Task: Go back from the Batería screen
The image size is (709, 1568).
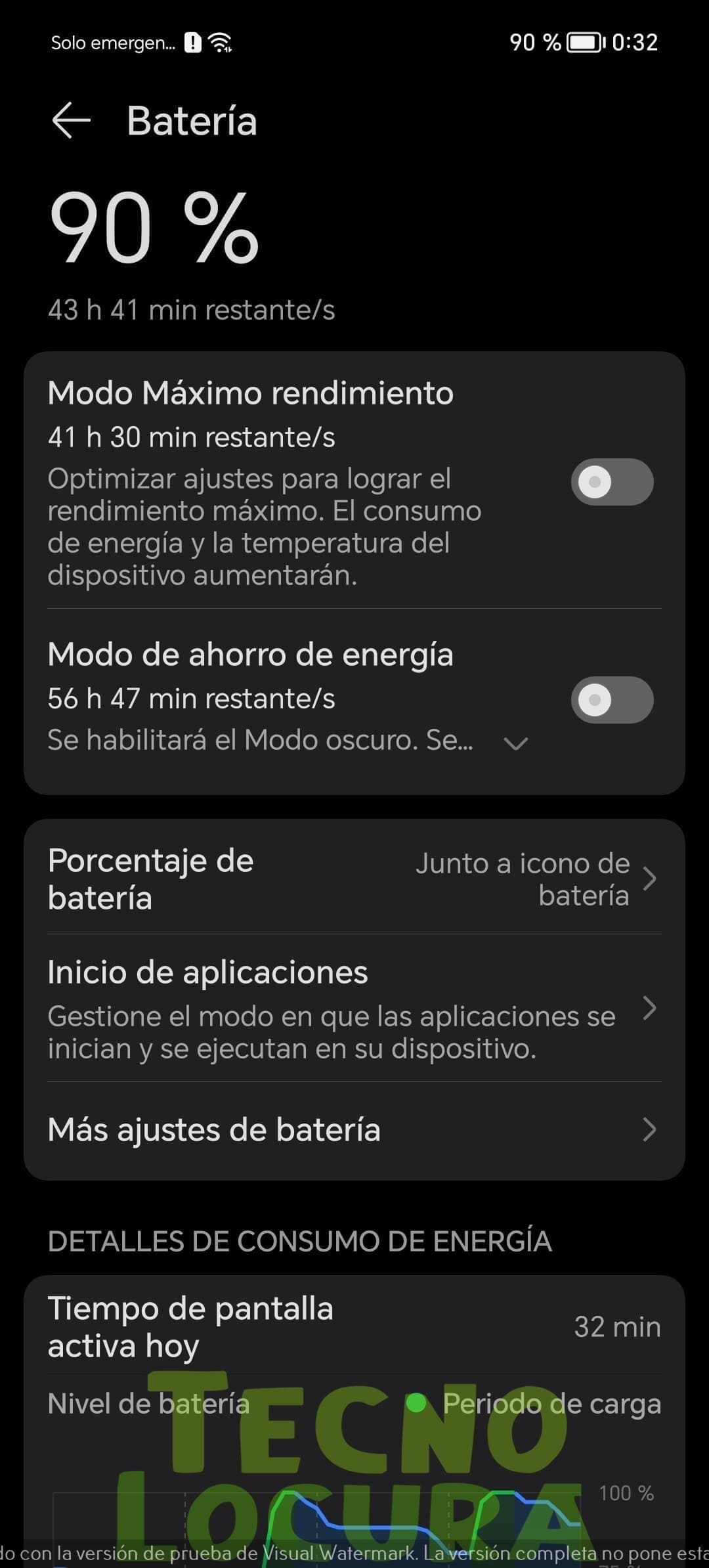Action: coord(71,121)
